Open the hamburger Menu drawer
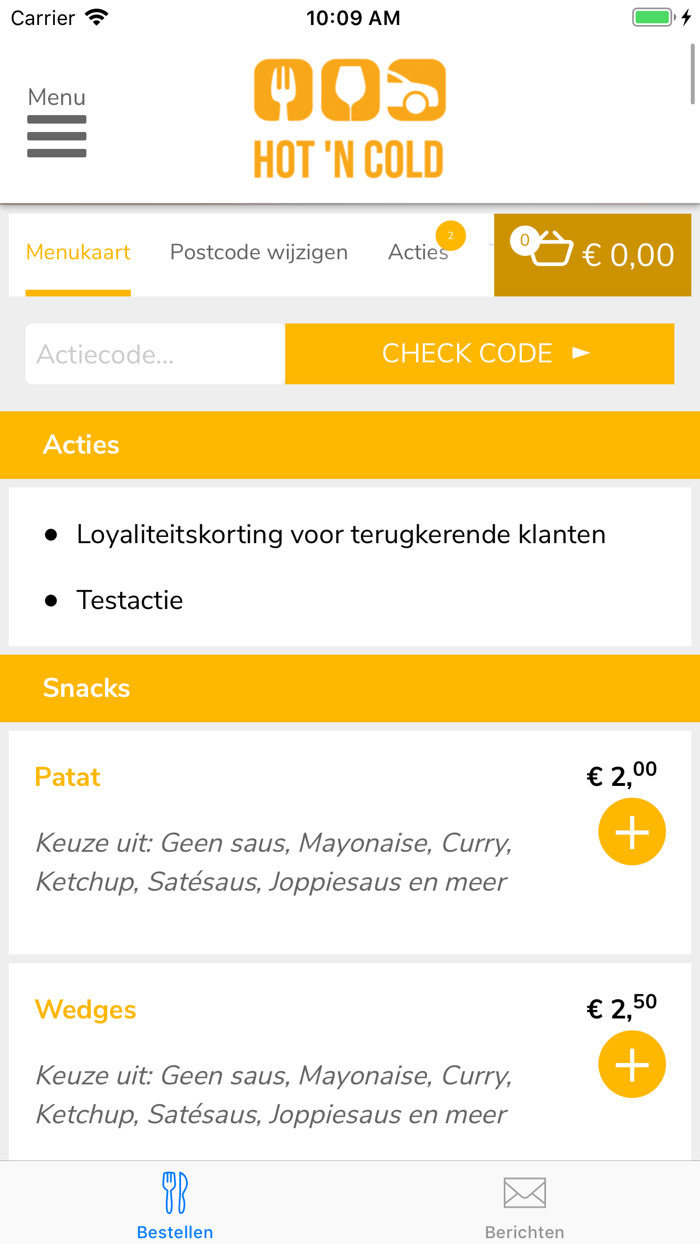Image resolution: width=700 pixels, height=1244 pixels. point(57,122)
